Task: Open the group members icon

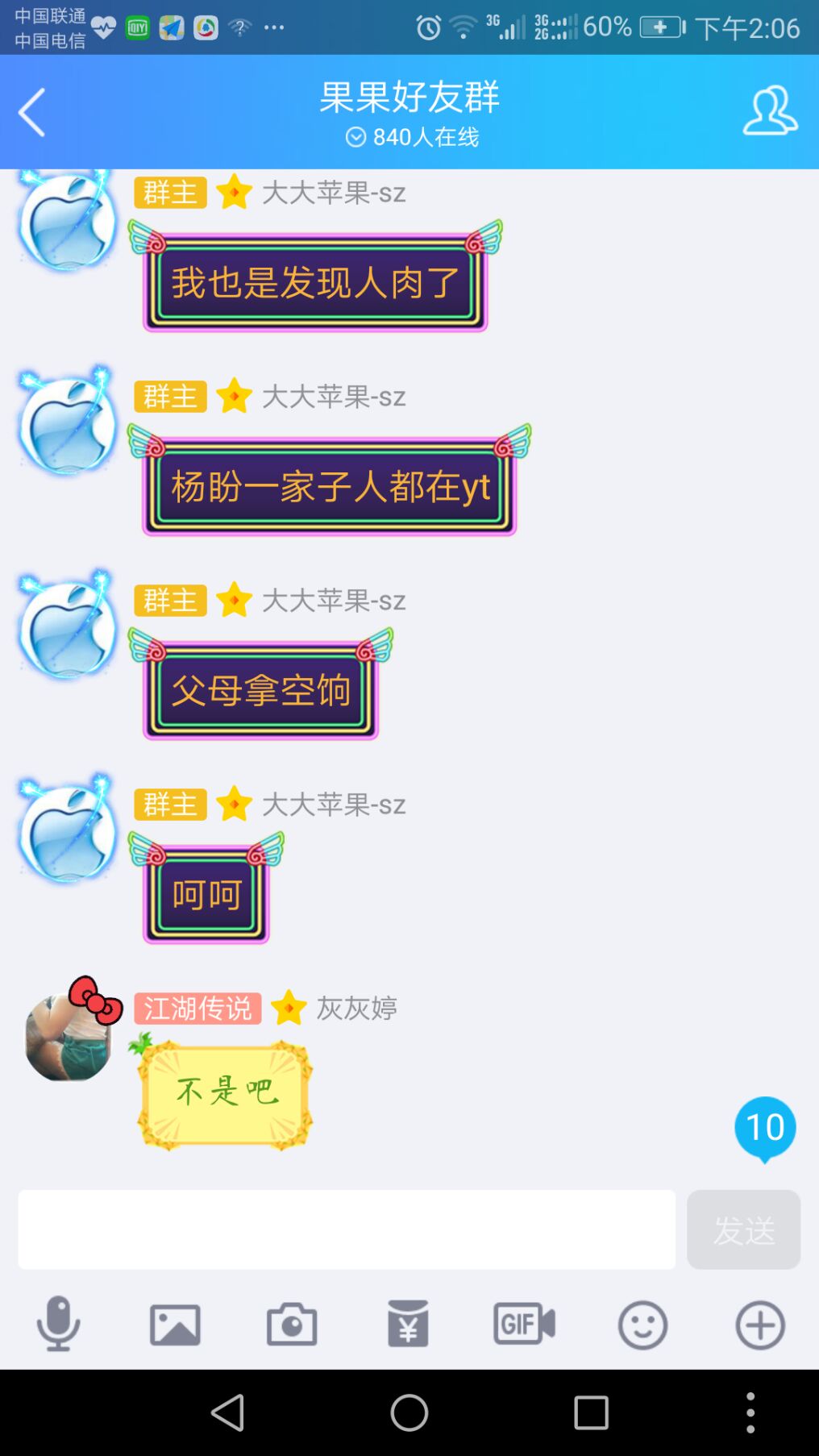Action: [770, 110]
